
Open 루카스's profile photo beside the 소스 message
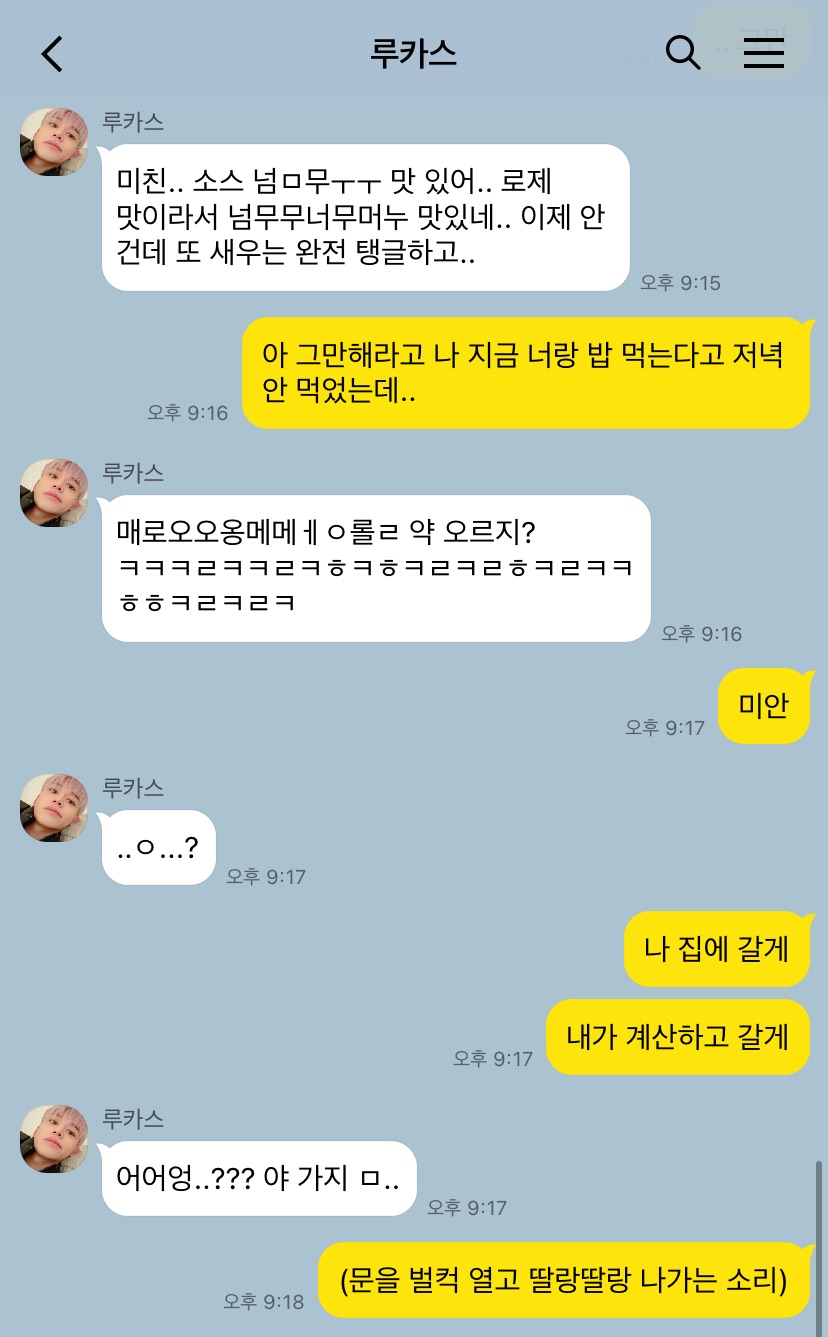55,142
